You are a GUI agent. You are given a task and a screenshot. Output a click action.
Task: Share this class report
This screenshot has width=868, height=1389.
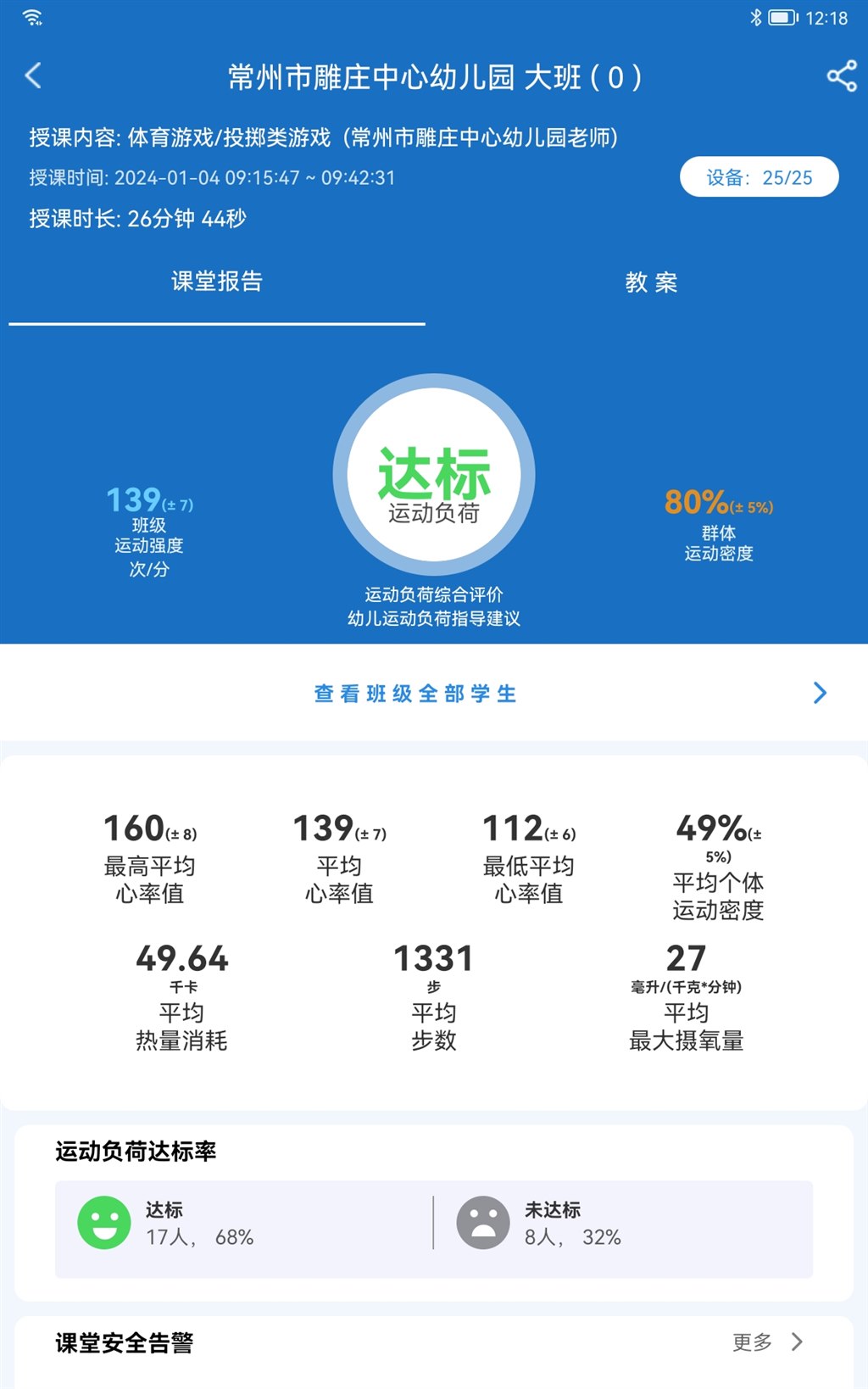[841, 76]
